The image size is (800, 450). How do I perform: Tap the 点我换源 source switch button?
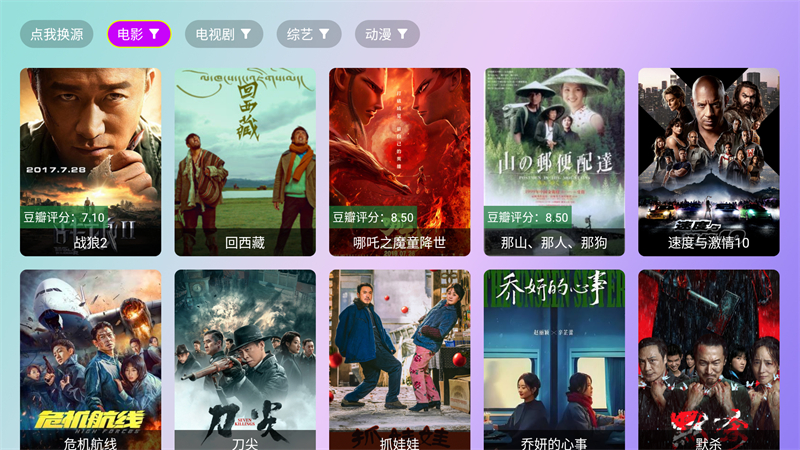(x=57, y=34)
